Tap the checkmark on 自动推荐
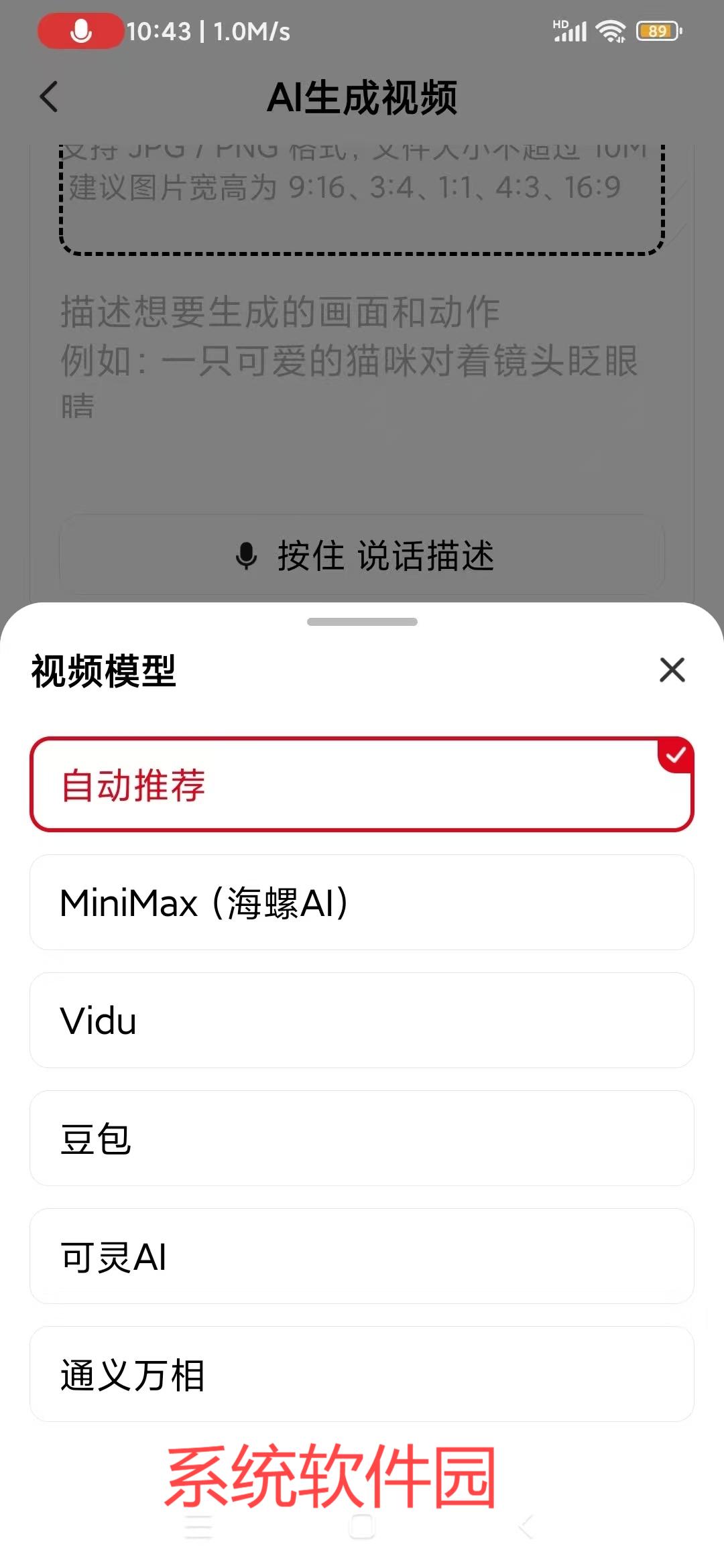The image size is (724, 1568). tap(676, 756)
